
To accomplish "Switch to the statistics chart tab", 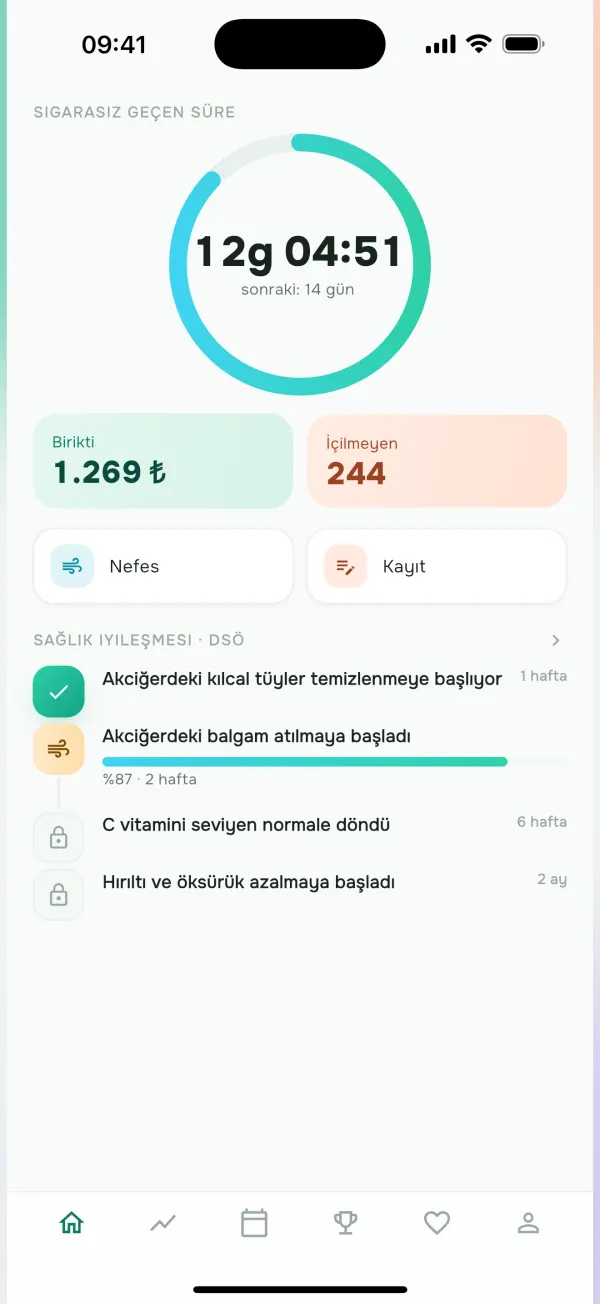I will tap(163, 1222).
